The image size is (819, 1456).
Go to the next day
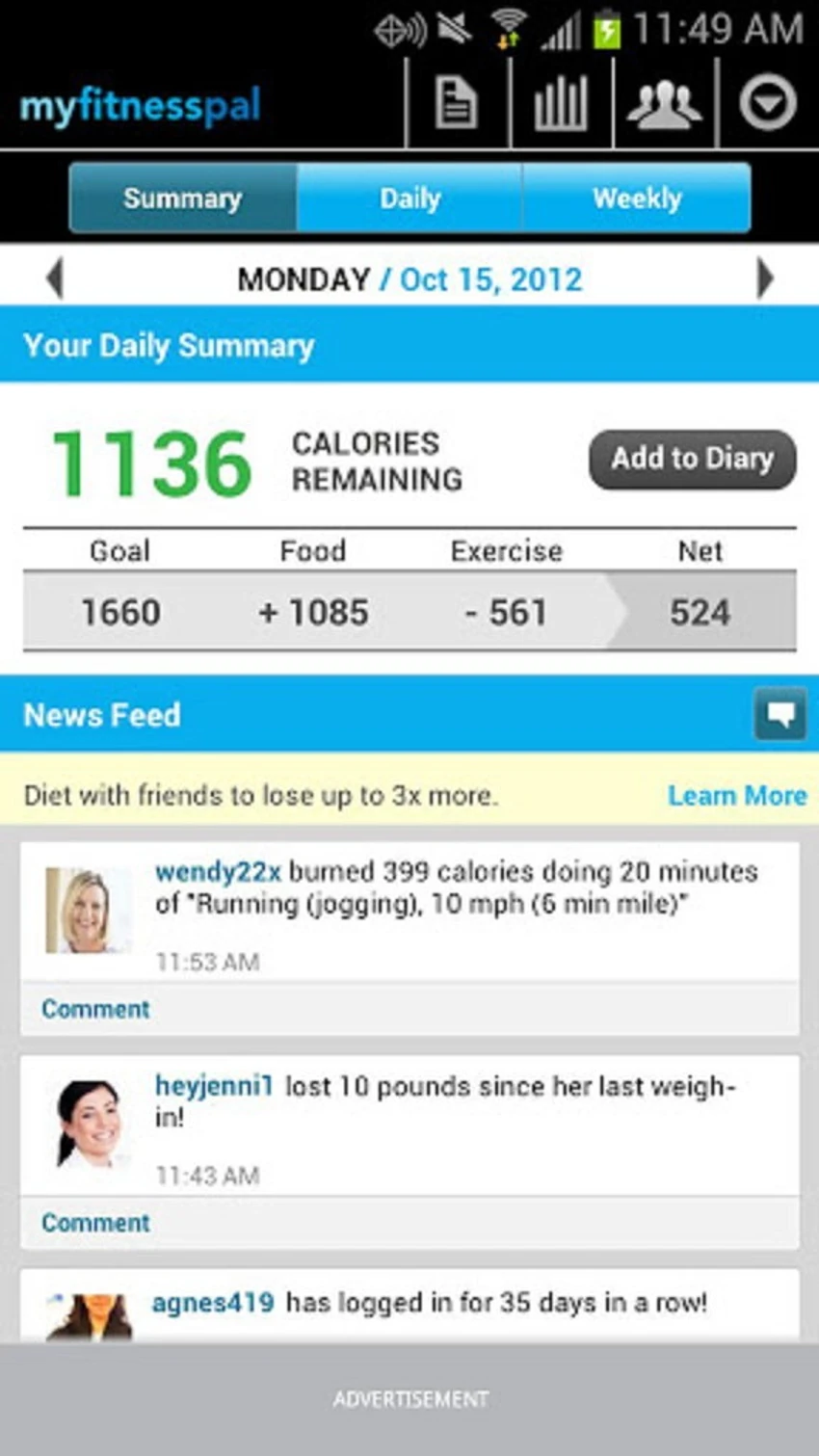765,278
